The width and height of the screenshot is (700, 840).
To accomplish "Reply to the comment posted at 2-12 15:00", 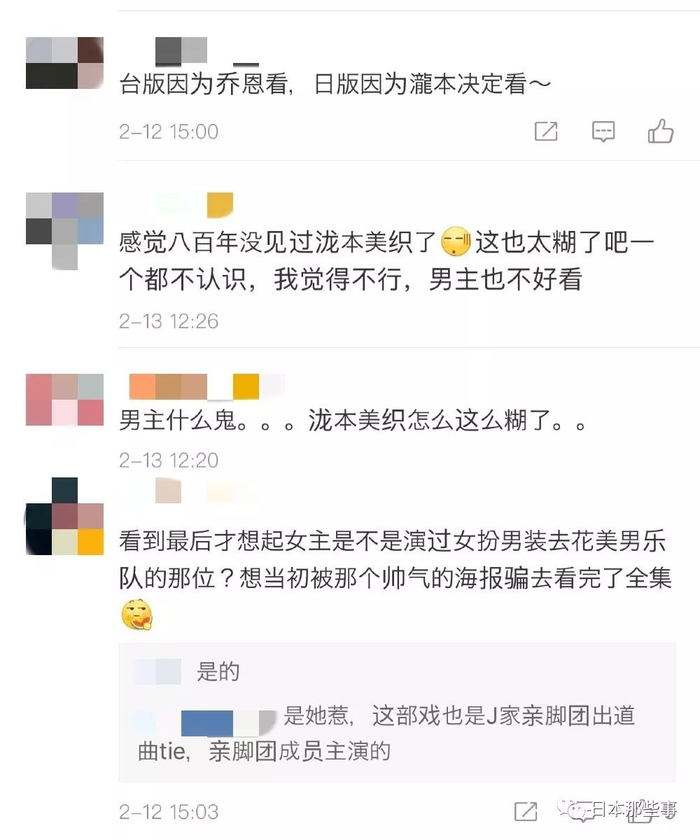I will [x=603, y=131].
